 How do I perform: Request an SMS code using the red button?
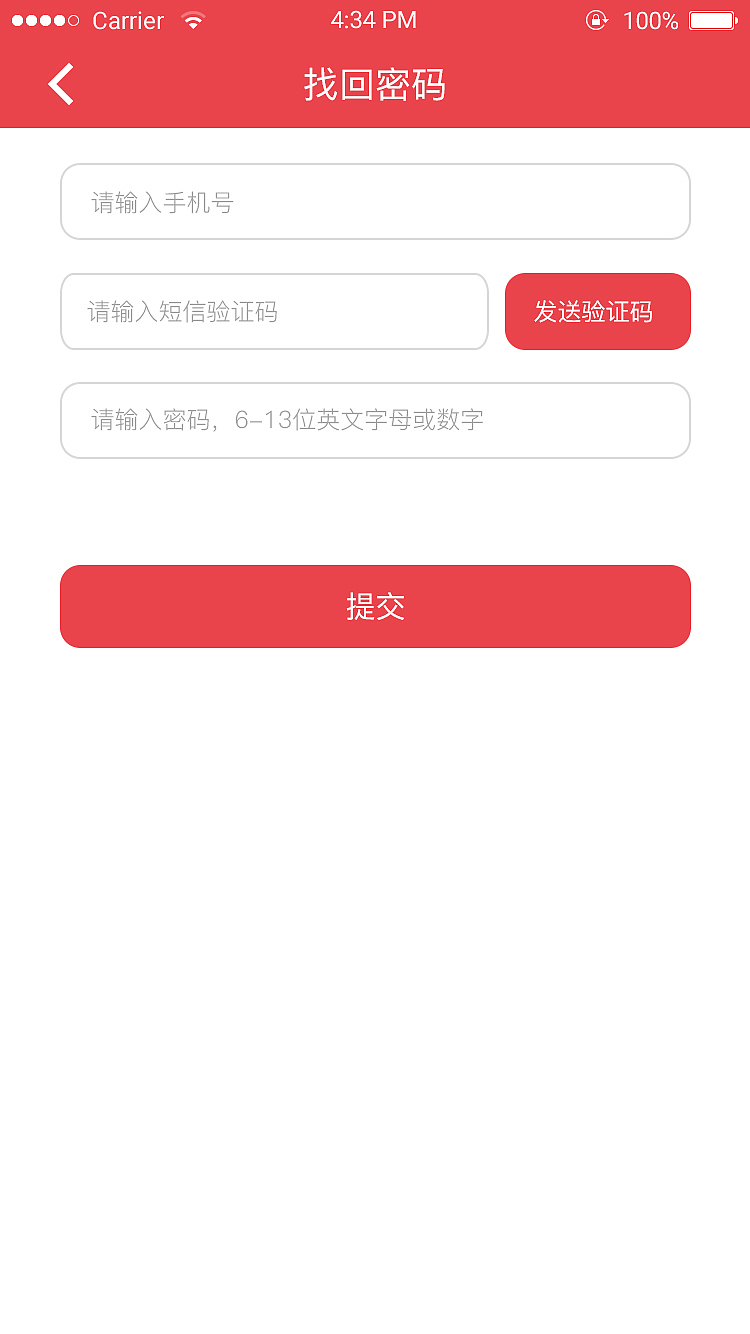(597, 311)
